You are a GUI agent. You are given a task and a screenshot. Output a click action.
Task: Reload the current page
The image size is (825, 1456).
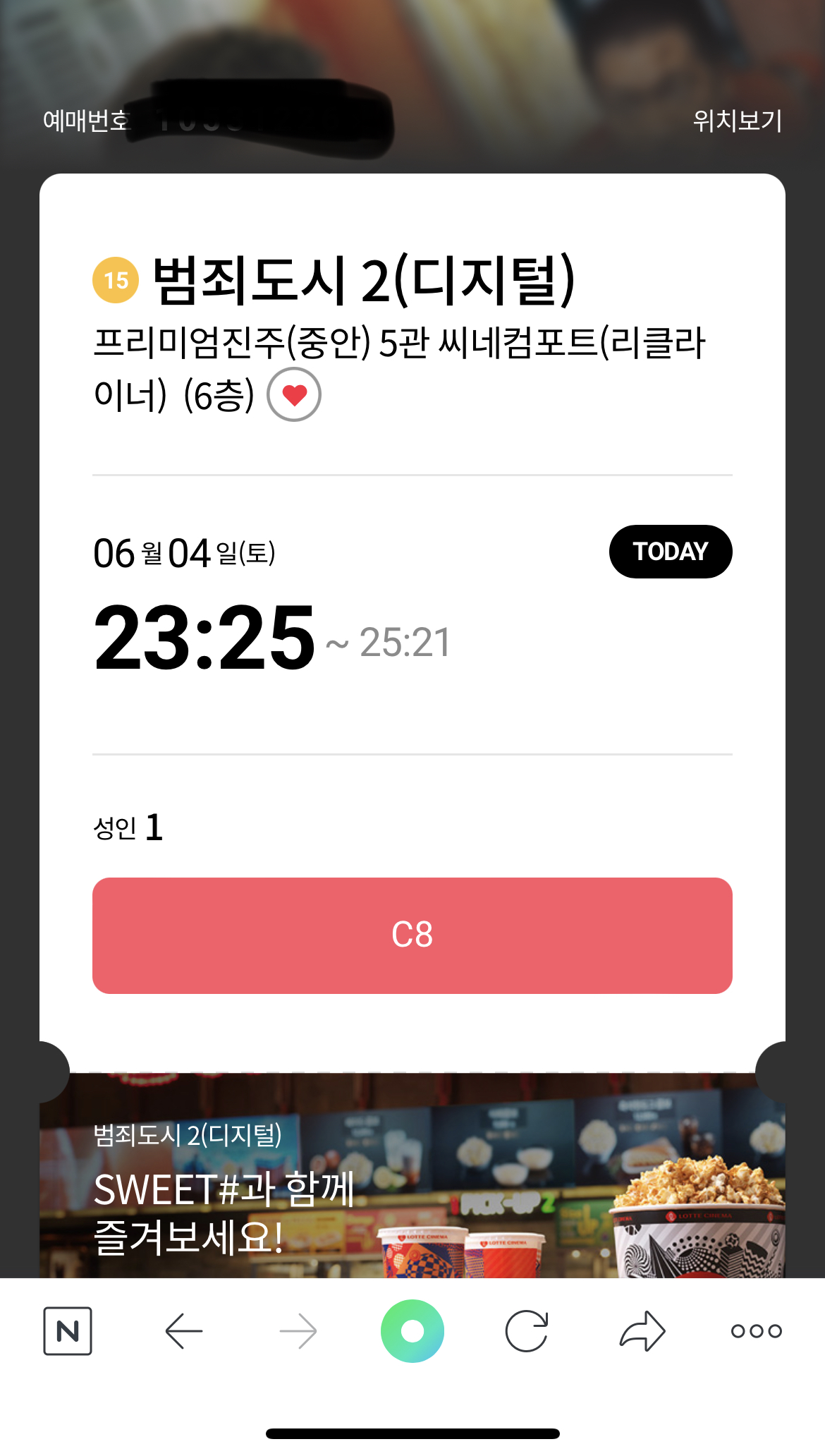tap(527, 1331)
